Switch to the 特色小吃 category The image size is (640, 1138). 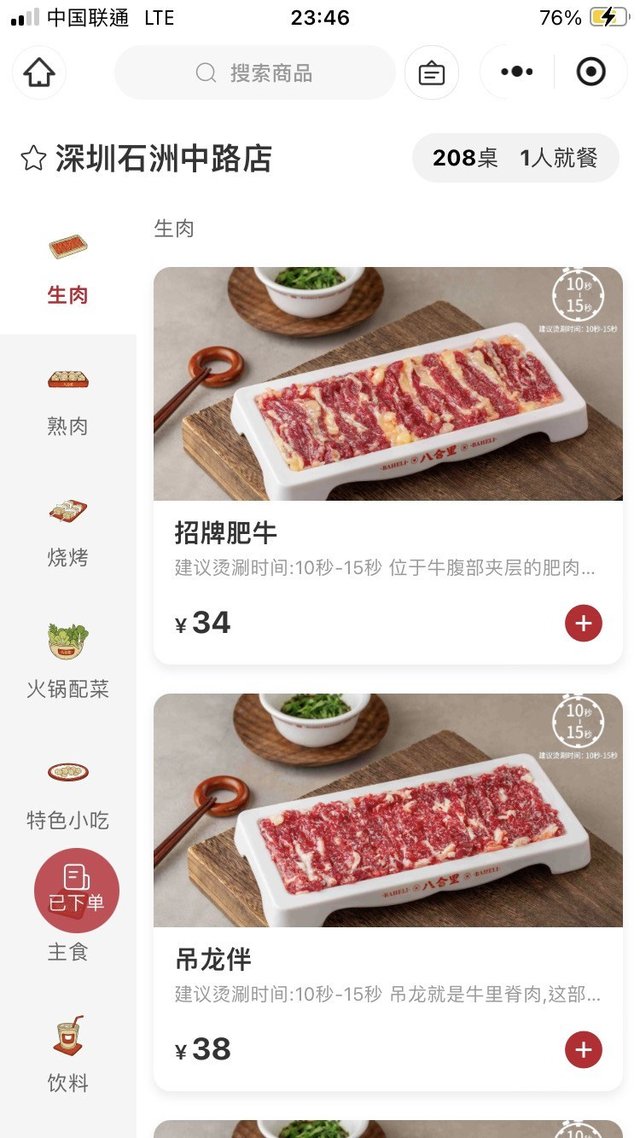68,793
